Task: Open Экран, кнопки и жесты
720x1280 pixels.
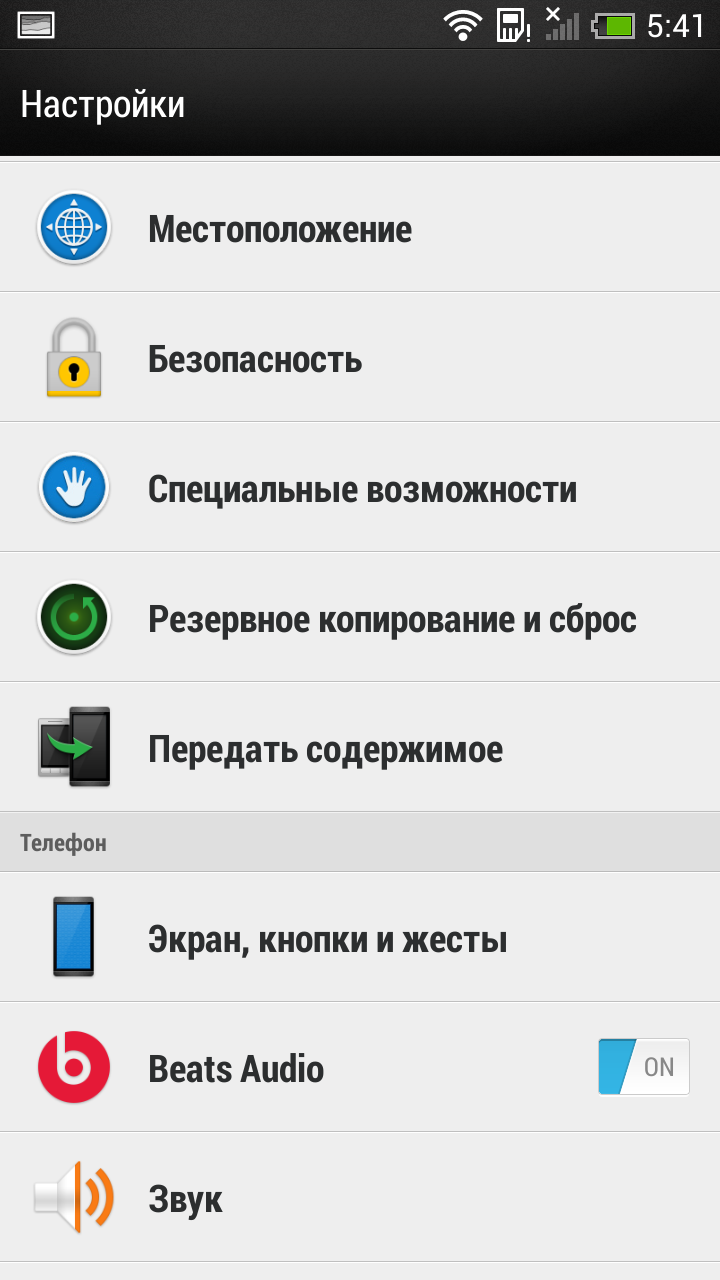Action: [x=360, y=937]
